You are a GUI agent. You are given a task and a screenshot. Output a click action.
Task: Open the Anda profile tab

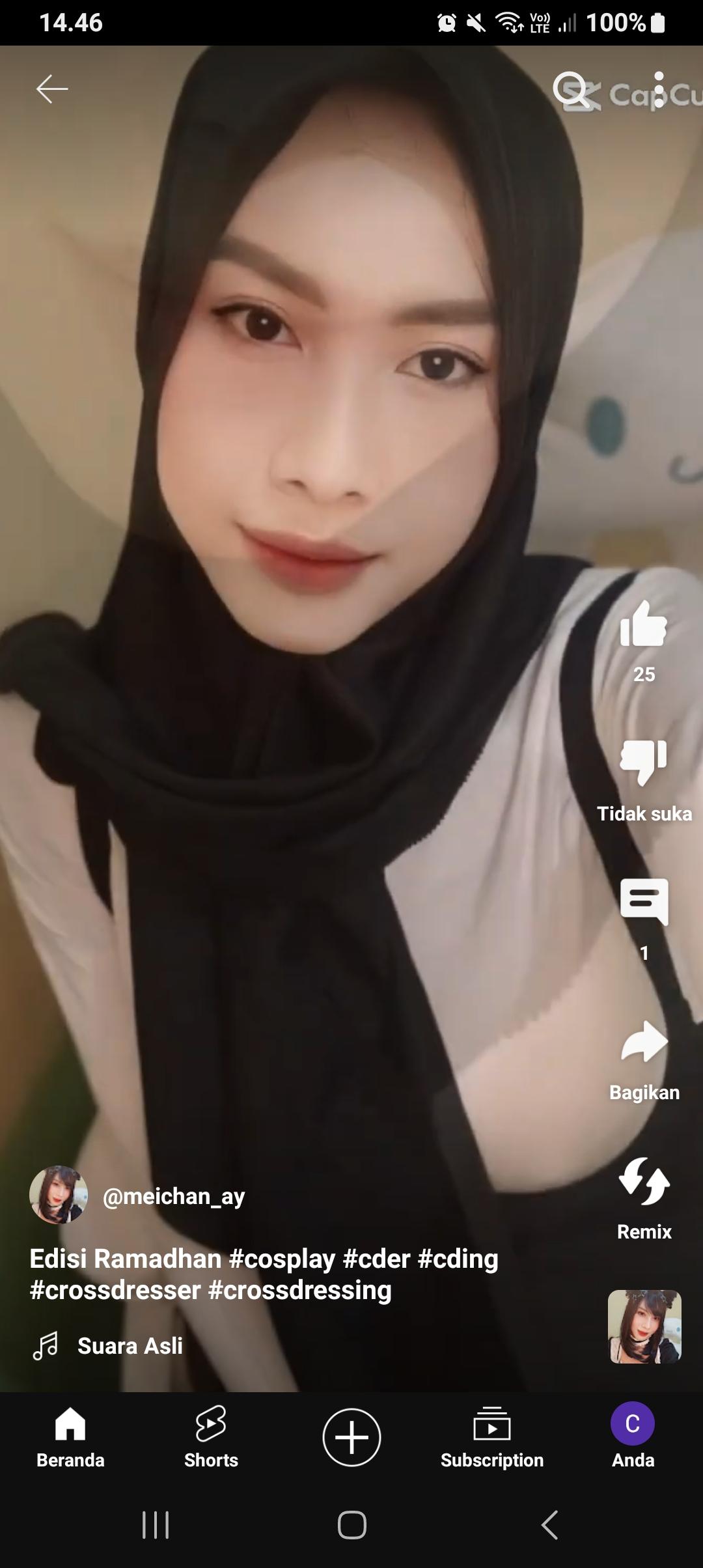[x=633, y=1438]
